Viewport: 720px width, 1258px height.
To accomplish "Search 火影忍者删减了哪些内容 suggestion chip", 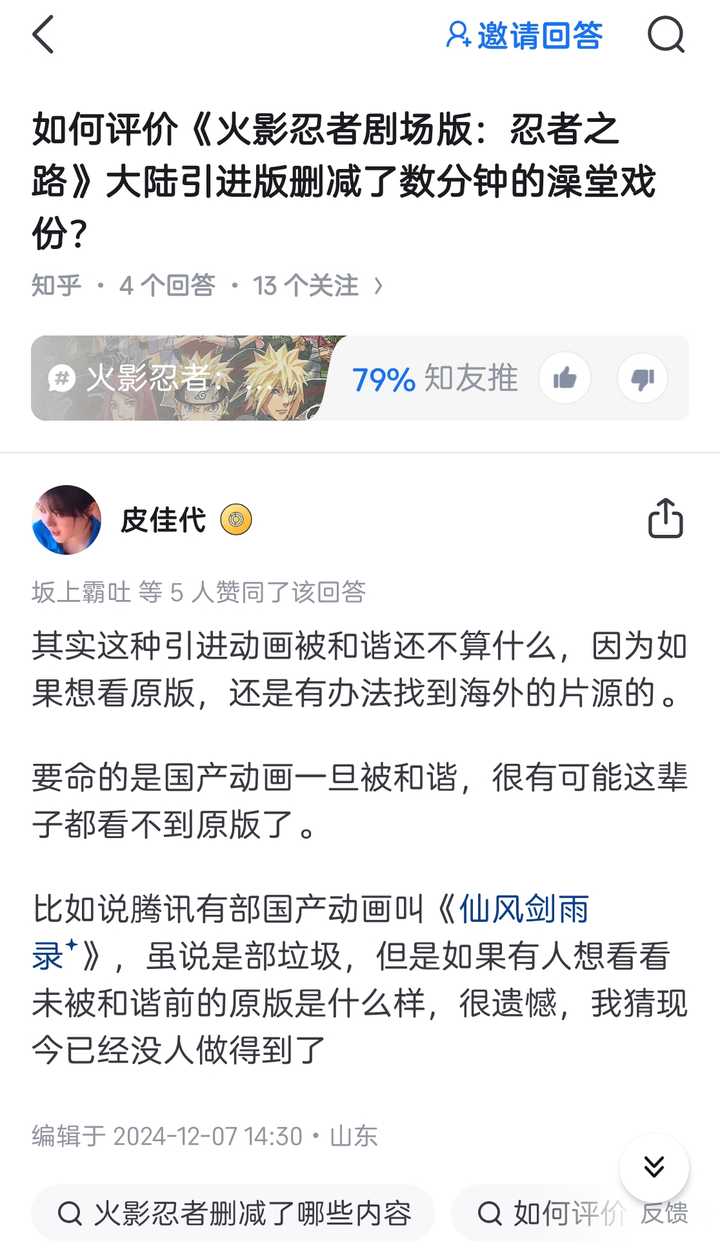I will pyautogui.click(x=234, y=1214).
